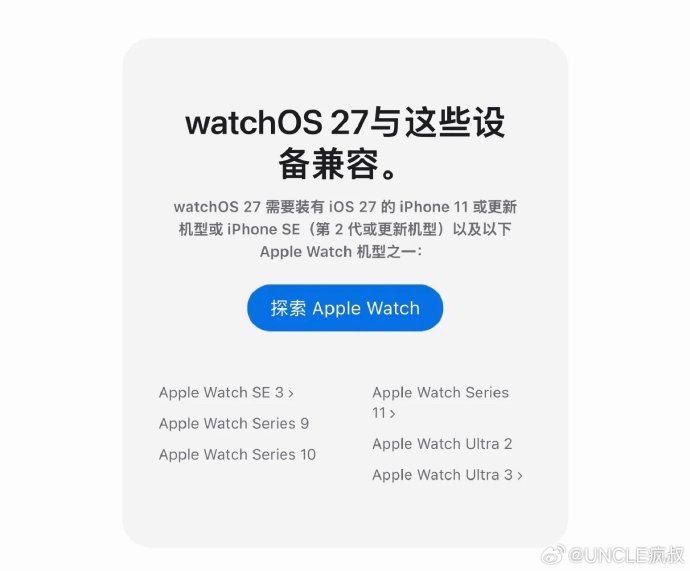Open the Apple Watch SE 3 link

click(x=226, y=392)
